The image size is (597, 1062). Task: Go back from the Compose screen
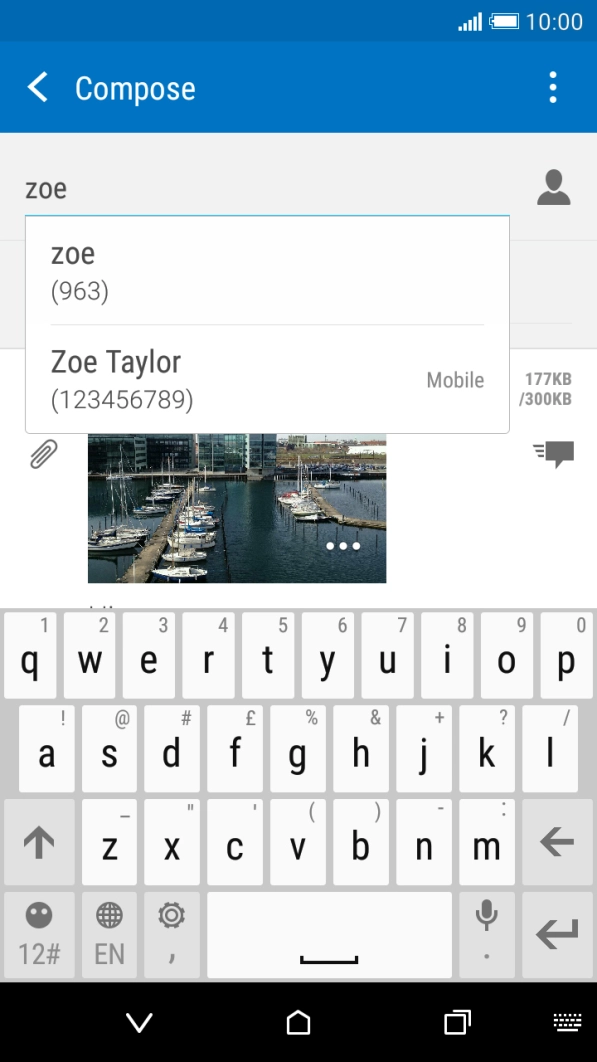38,87
